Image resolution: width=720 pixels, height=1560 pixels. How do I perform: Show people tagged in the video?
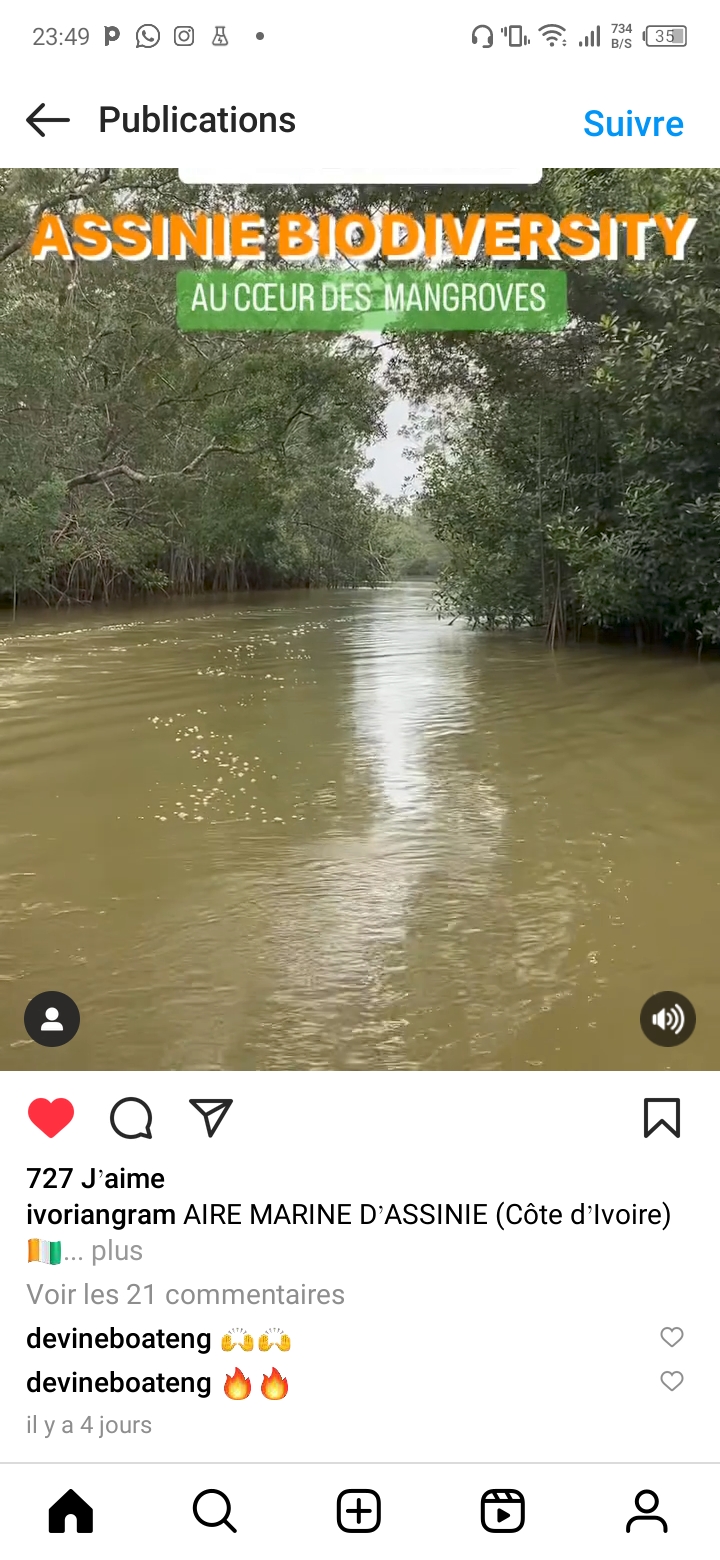(x=52, y=1019)
